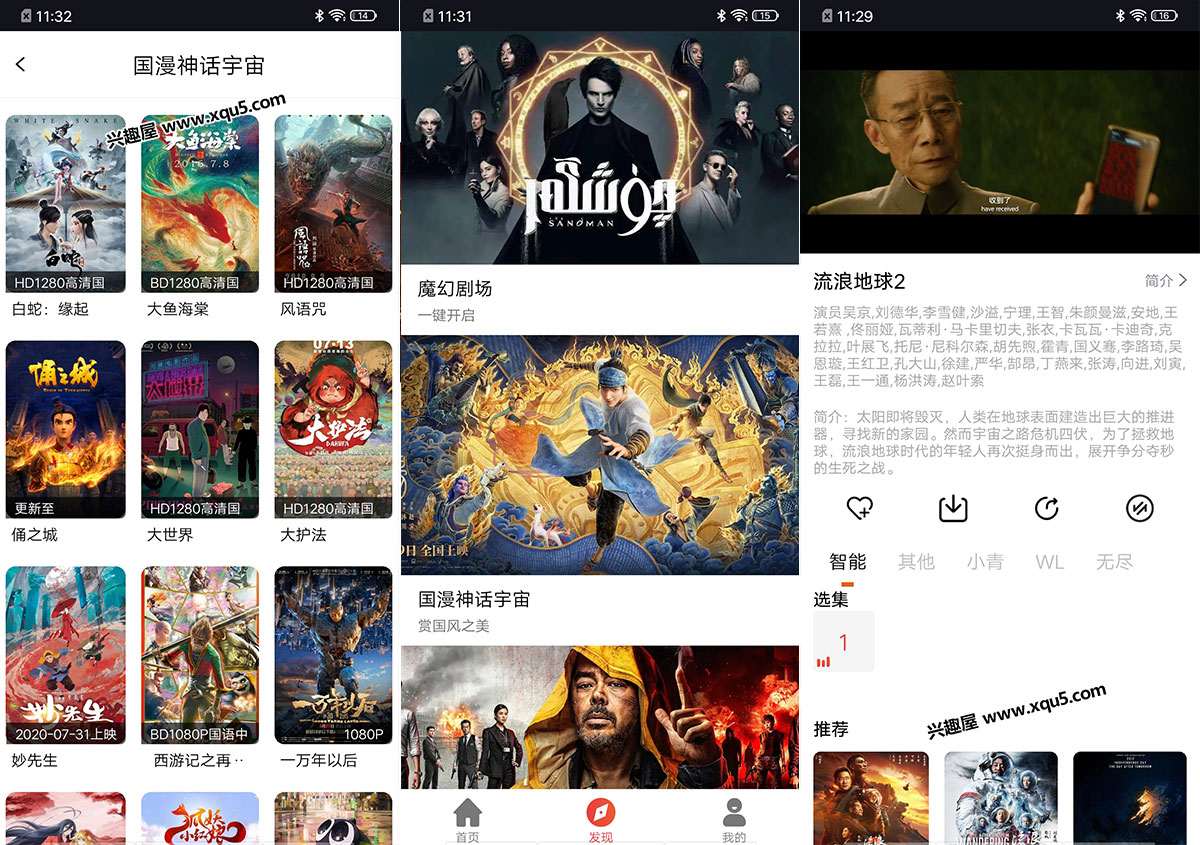Switch to the 首页 tab
Screen dimensions: 1200x845
pyautogui.click(x=467, y=820)
